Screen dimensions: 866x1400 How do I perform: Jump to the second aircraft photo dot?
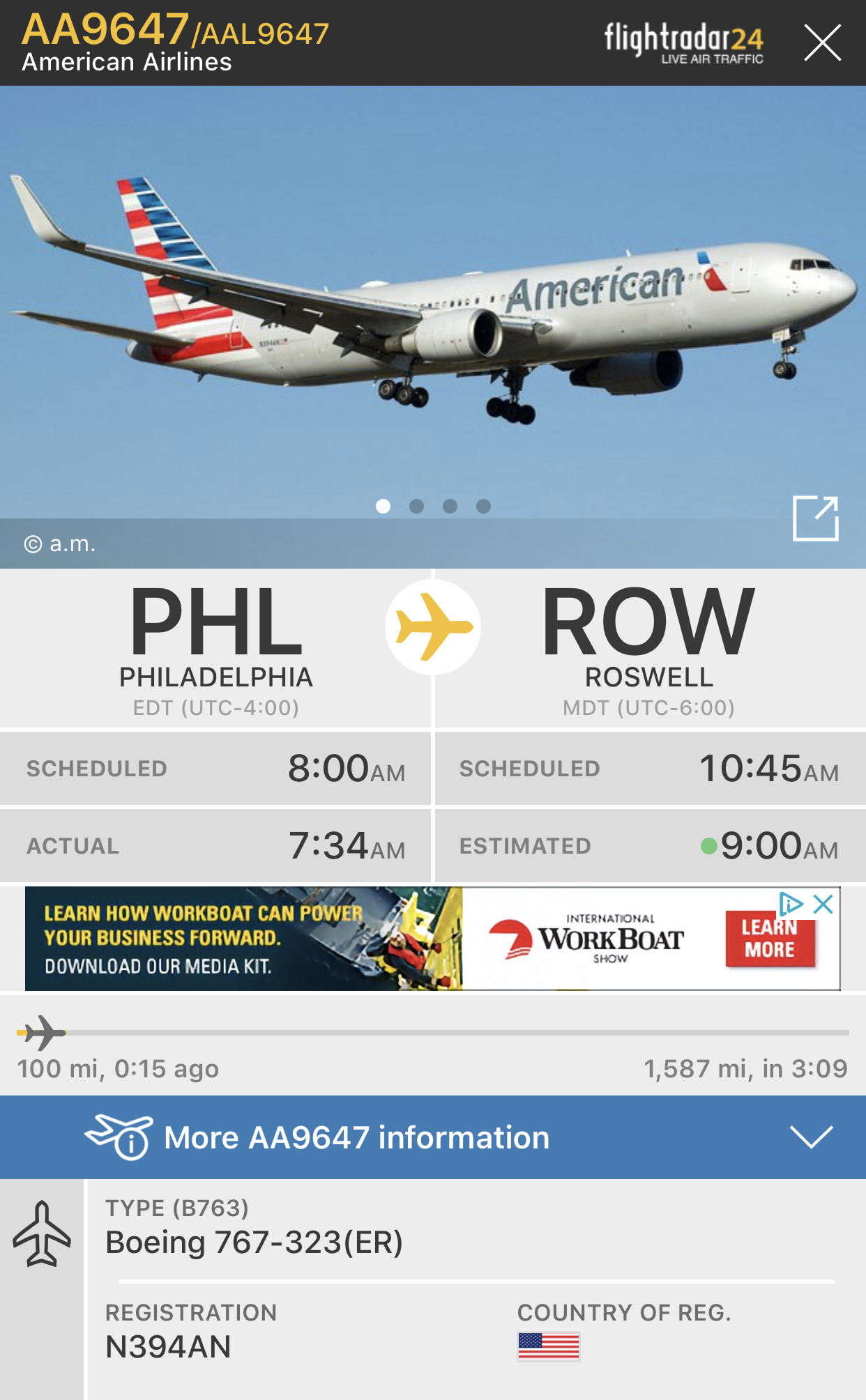tap(416, 507)
